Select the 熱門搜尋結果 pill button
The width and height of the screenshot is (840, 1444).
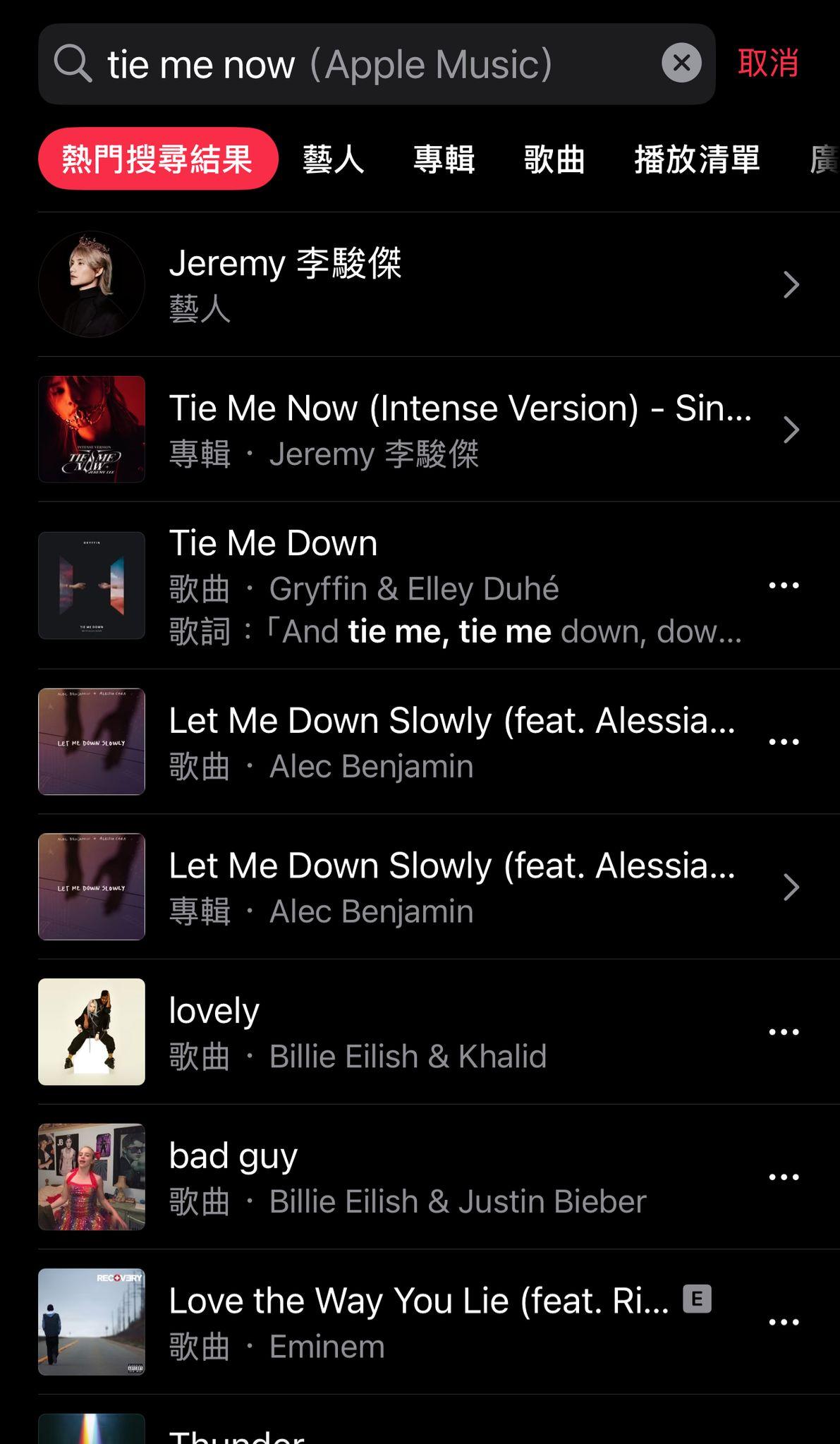(x=157, y=159)
